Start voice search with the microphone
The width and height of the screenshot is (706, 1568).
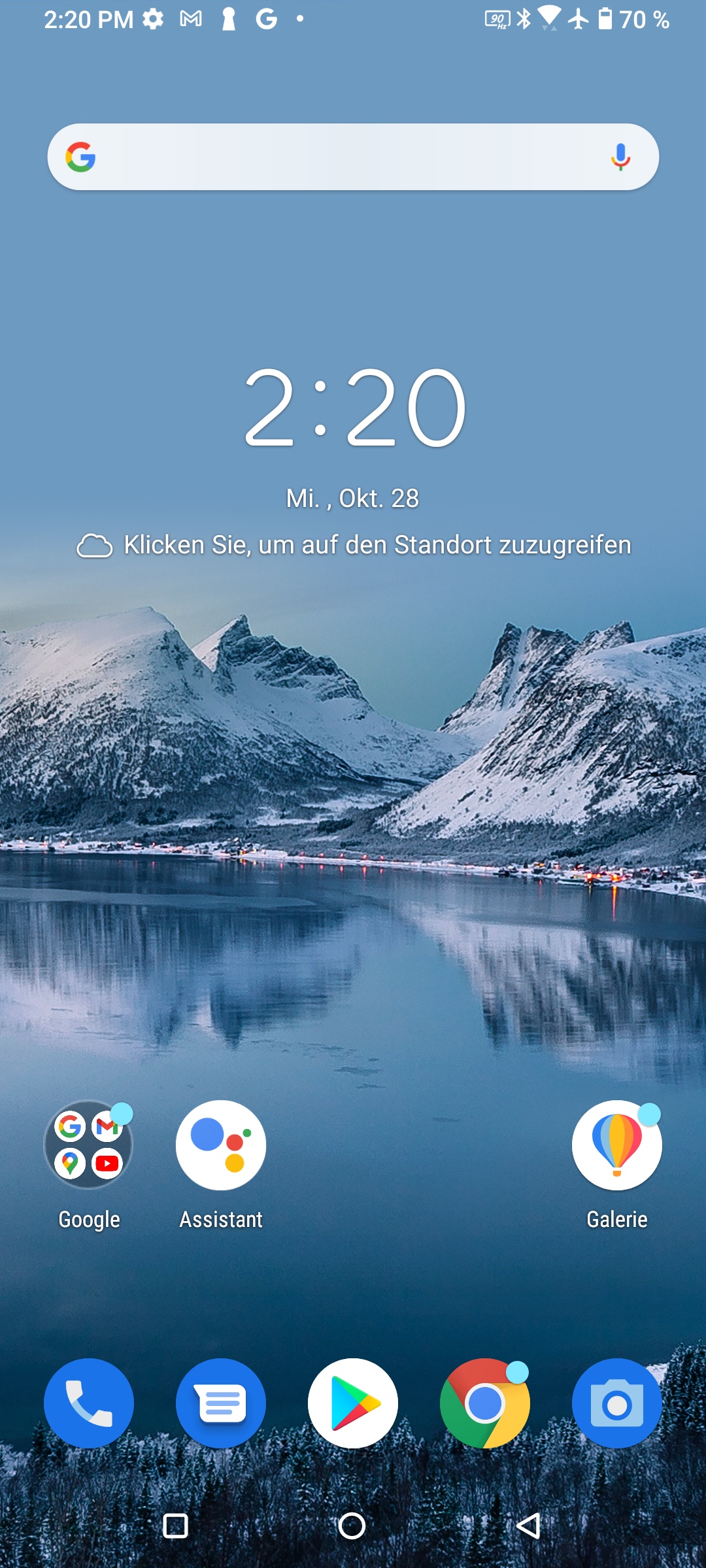click(620, 157)
